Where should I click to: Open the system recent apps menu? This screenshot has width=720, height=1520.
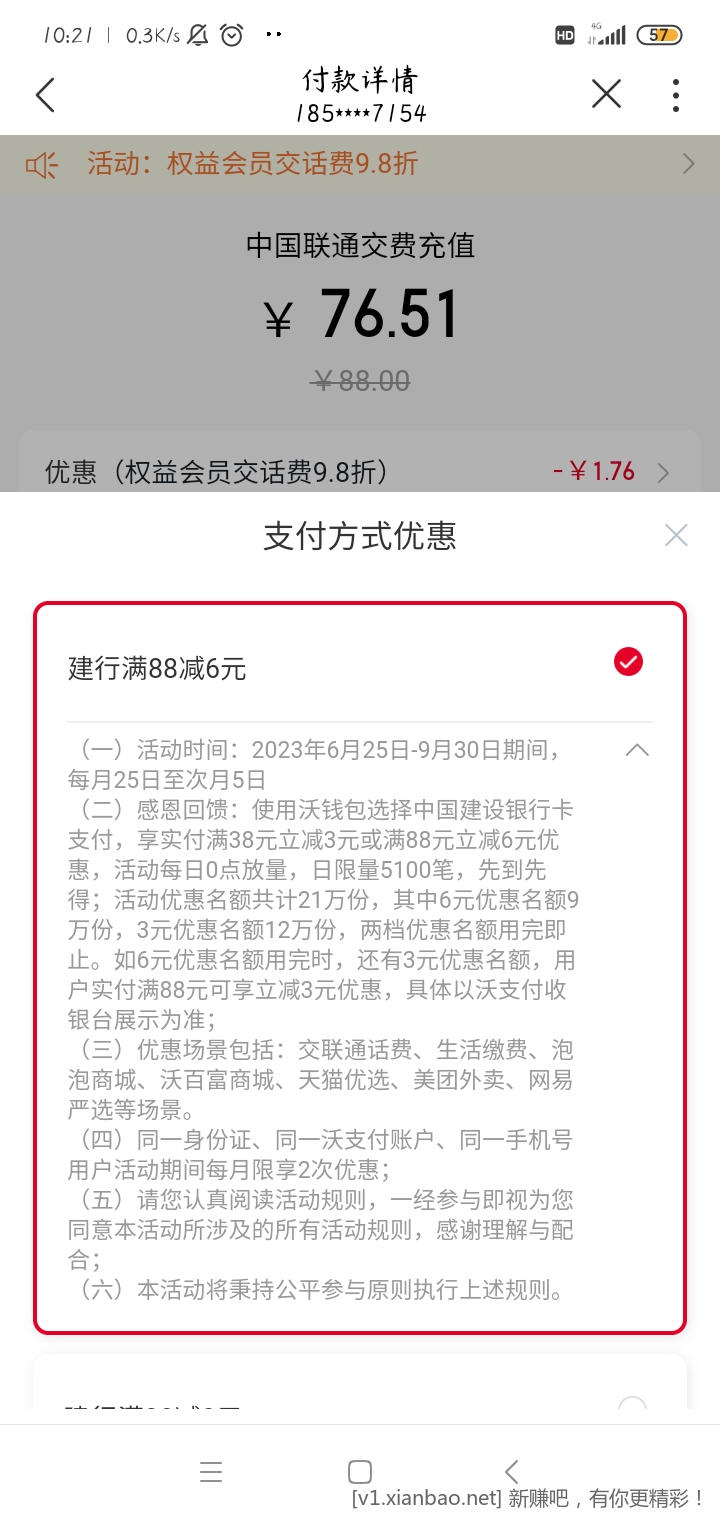click(x=210, y=1471)
